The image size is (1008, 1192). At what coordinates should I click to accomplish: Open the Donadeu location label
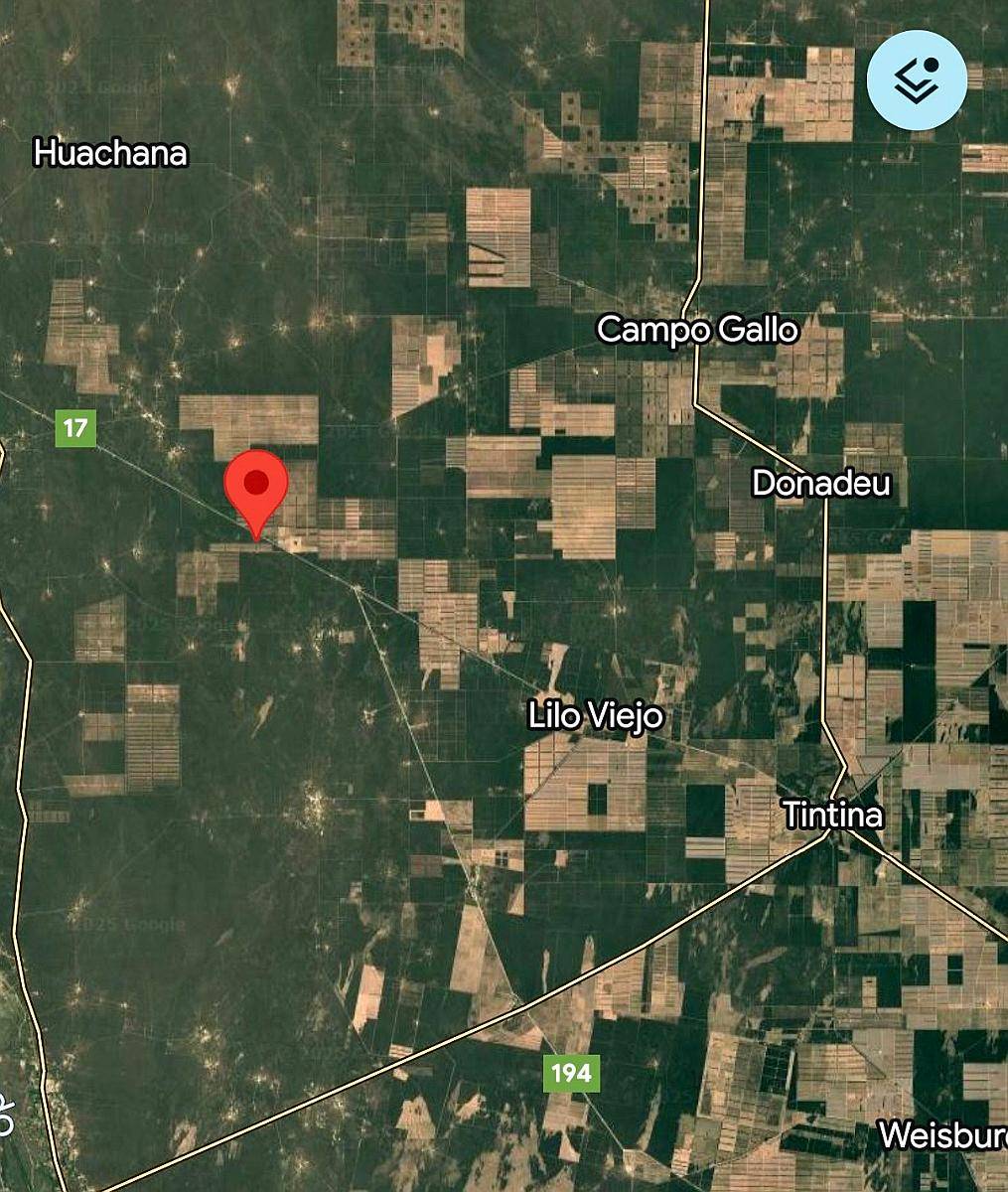(823, 484)
